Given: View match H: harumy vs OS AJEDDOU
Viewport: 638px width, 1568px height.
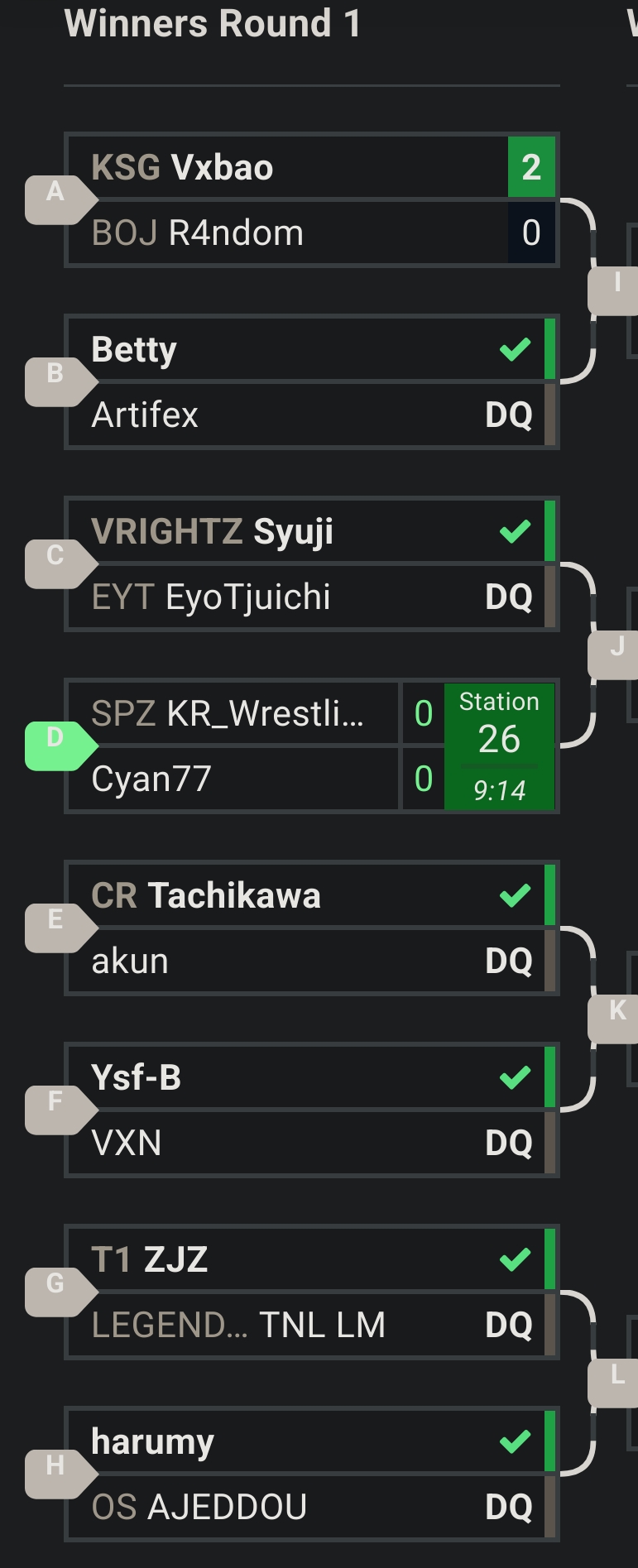Looking at the screenshot, I should [311, 1474].
